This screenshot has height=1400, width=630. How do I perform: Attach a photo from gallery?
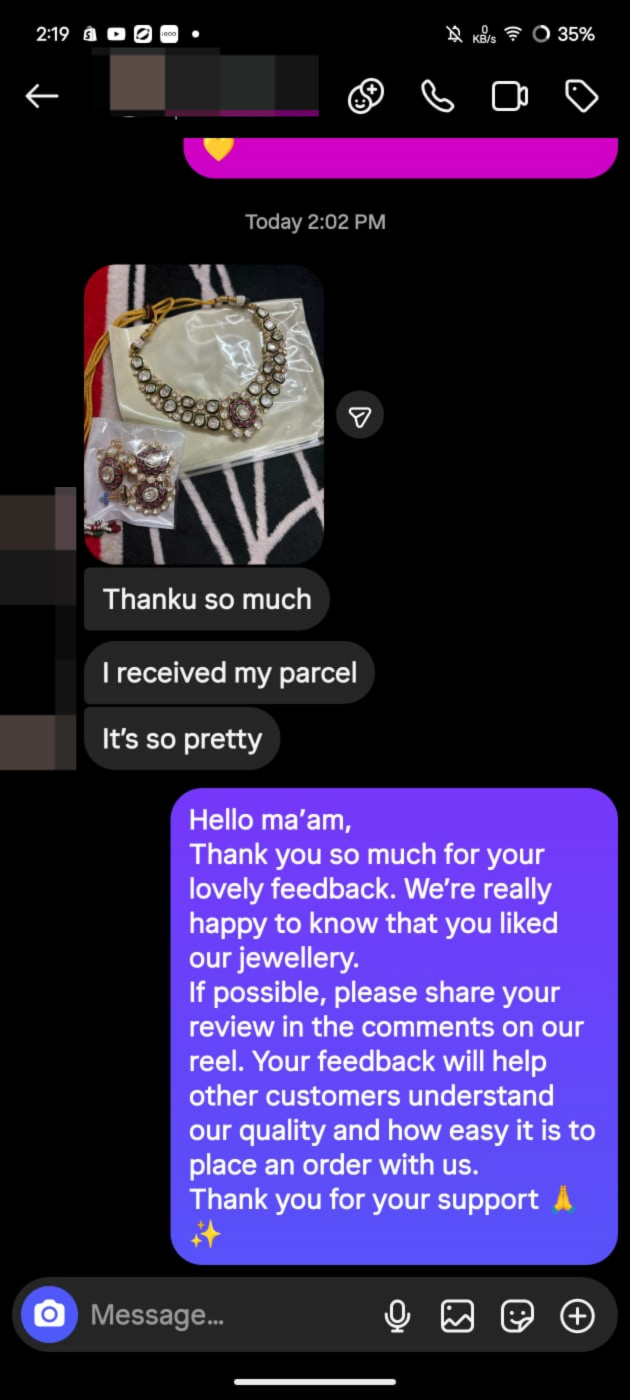click(457, 1315)
